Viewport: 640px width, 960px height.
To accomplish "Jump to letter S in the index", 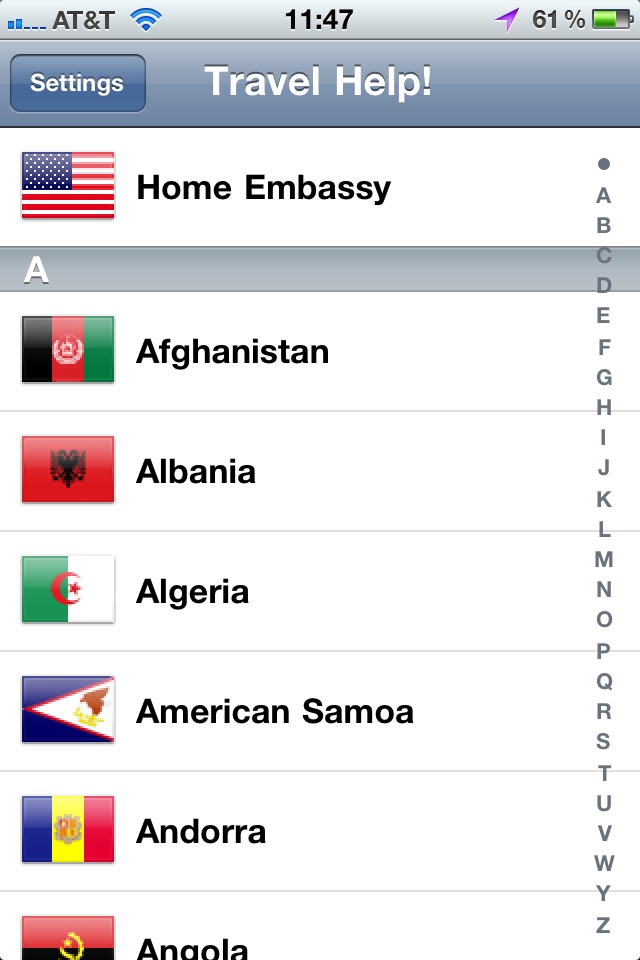I will [603, 742].
